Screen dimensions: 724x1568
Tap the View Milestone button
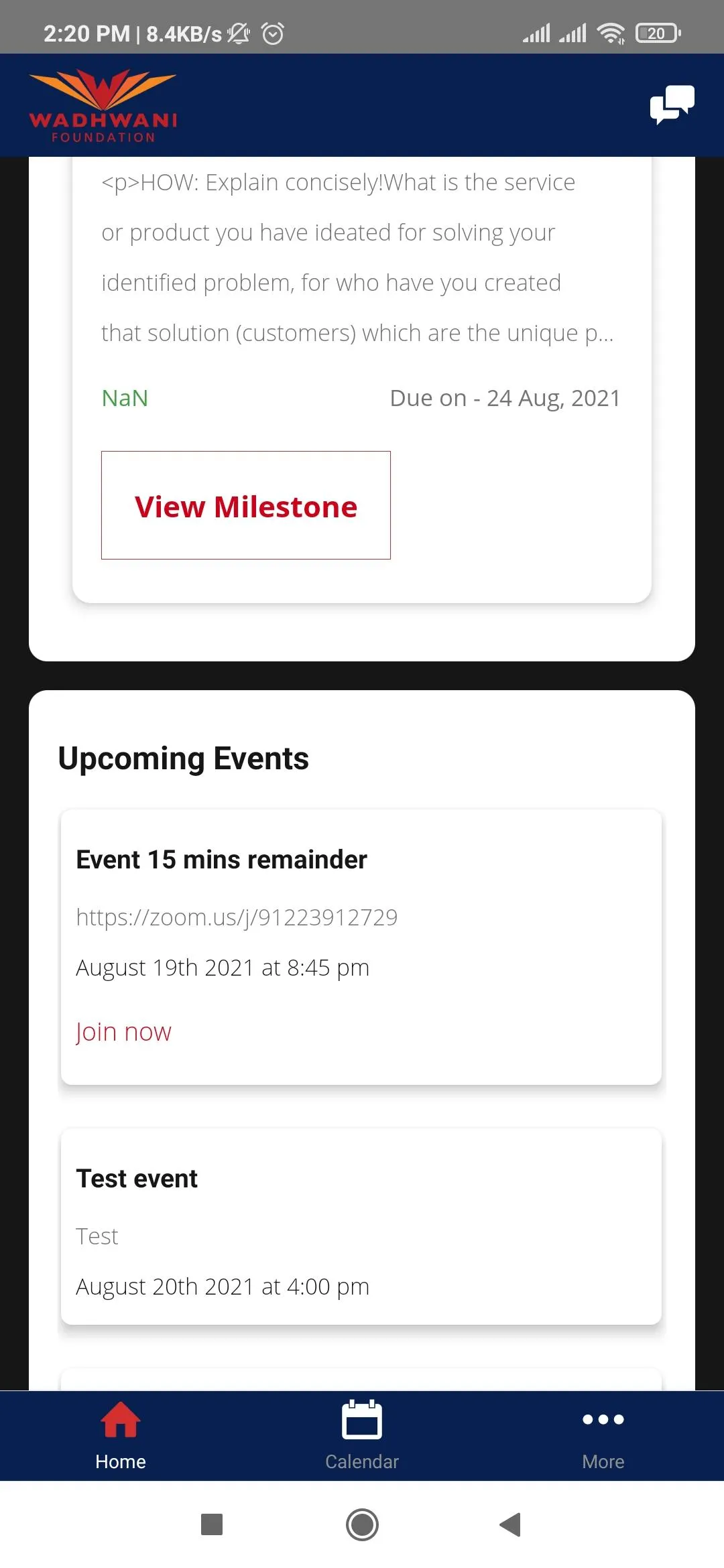click(x=245, y=505)
